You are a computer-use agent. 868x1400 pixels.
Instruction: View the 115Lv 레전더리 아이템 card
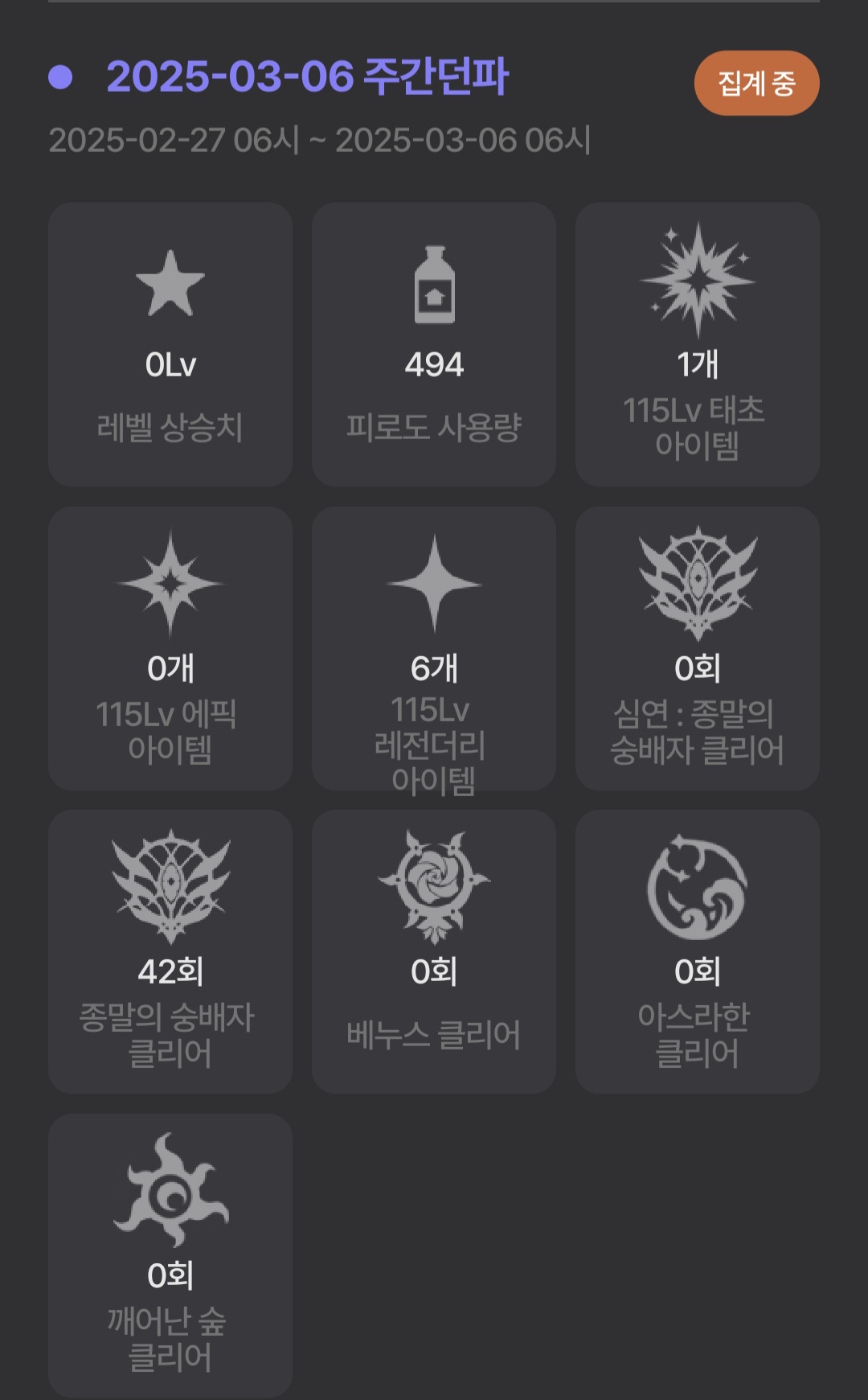click(x=434, y=648)
